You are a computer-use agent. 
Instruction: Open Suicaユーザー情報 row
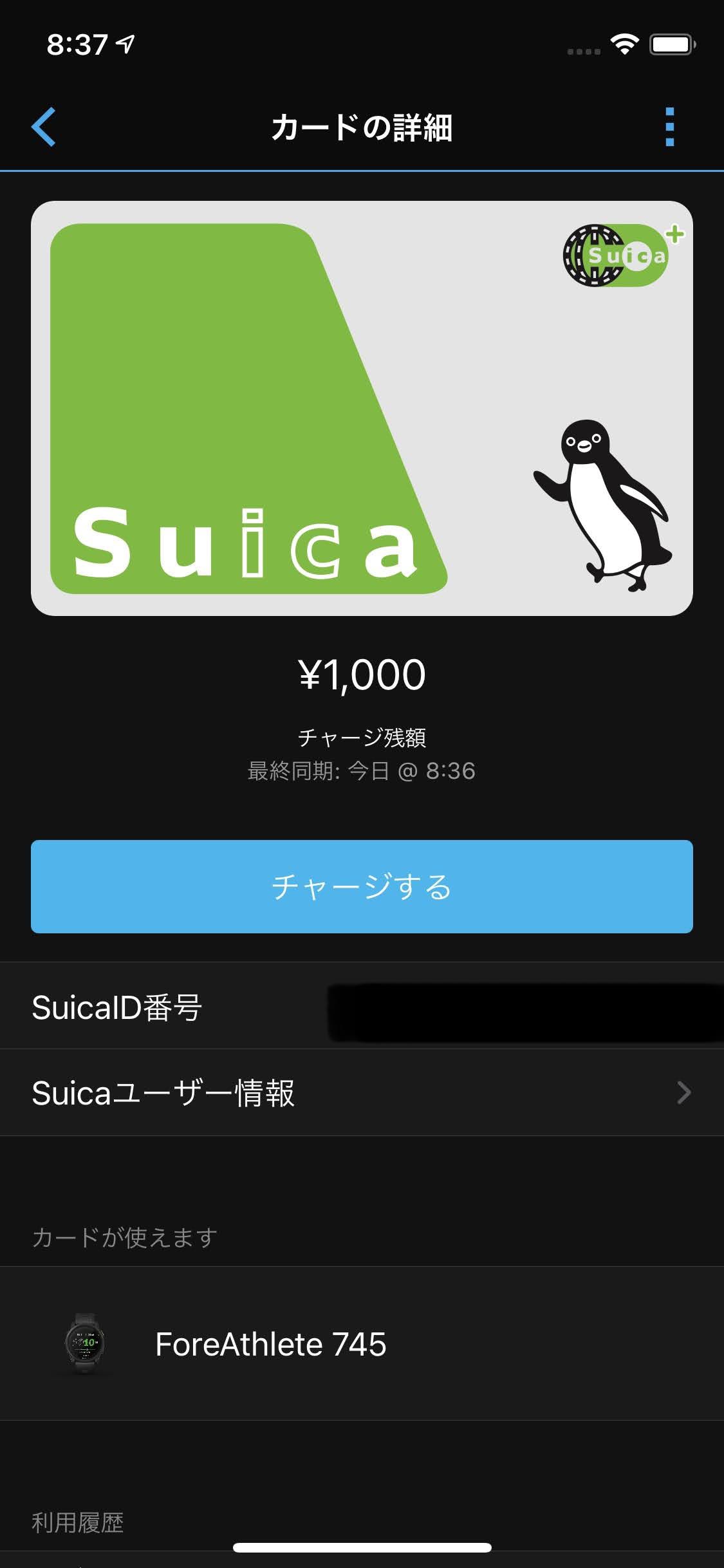362,1092
